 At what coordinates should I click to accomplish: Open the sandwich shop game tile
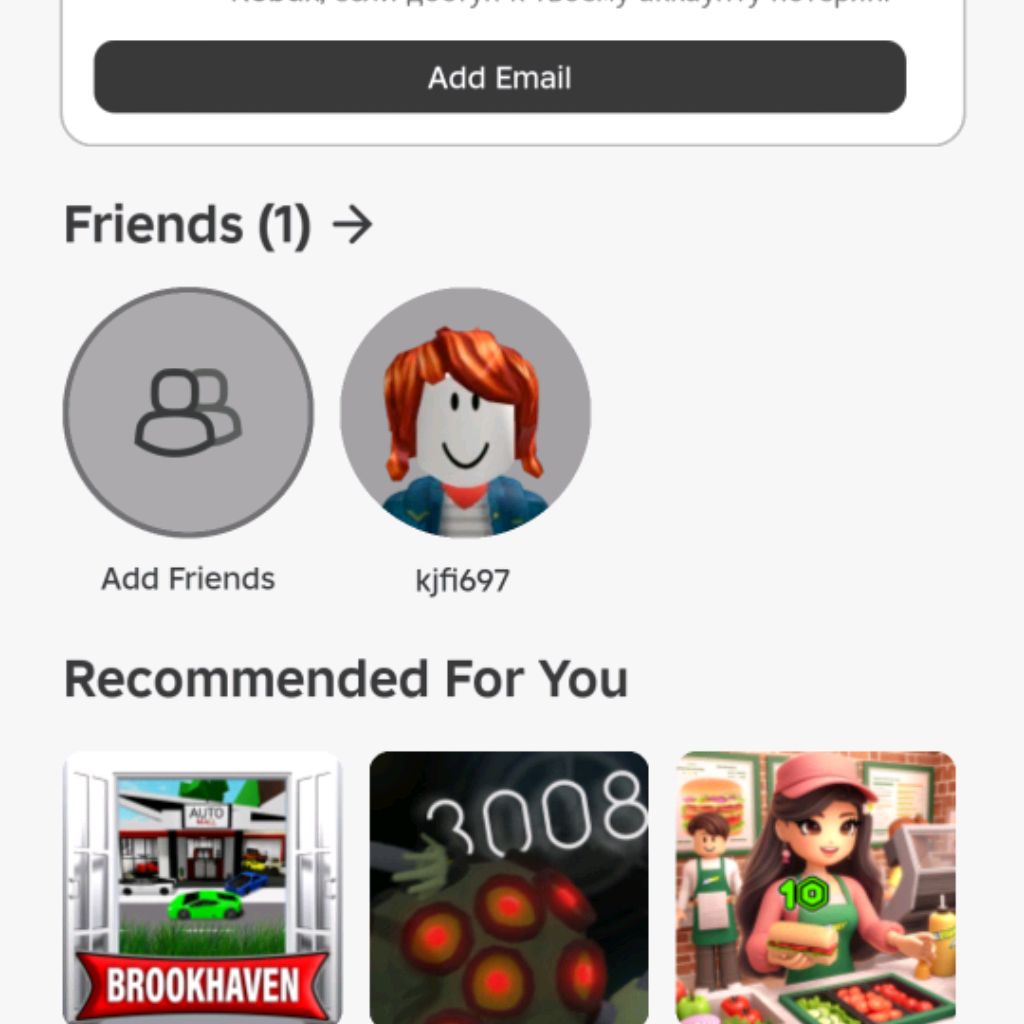click(815, 886)
